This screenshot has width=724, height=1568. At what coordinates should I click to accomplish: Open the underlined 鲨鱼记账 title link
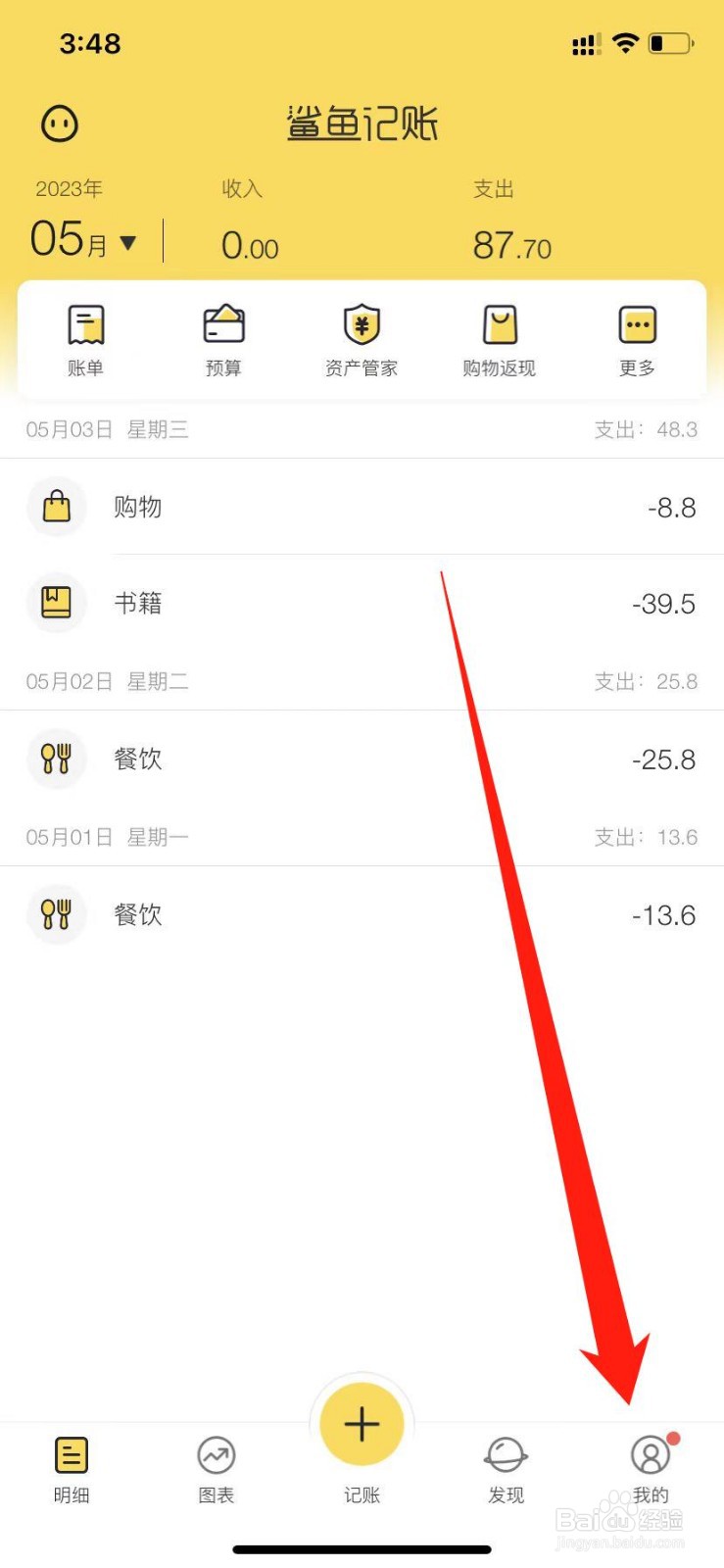coord(362,122)
